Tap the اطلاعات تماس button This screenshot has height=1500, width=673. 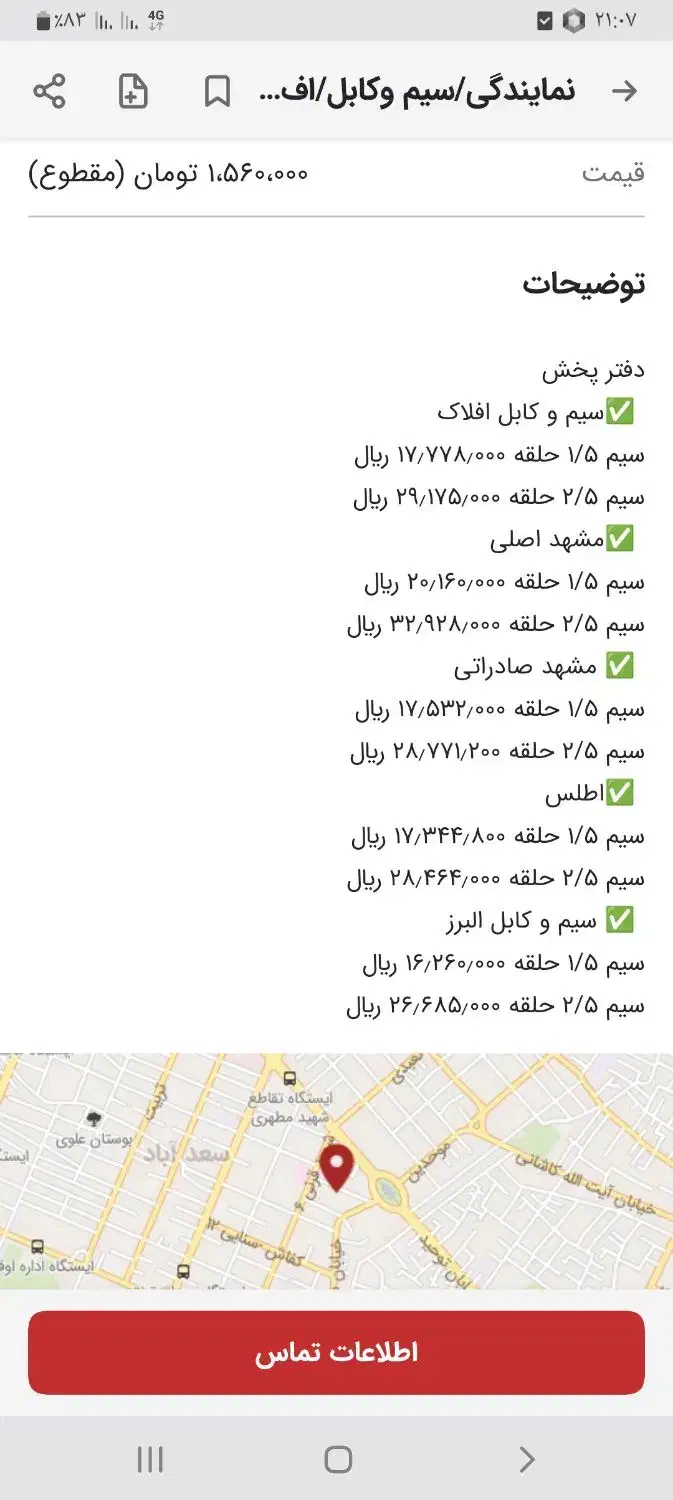coord(336,1353)
